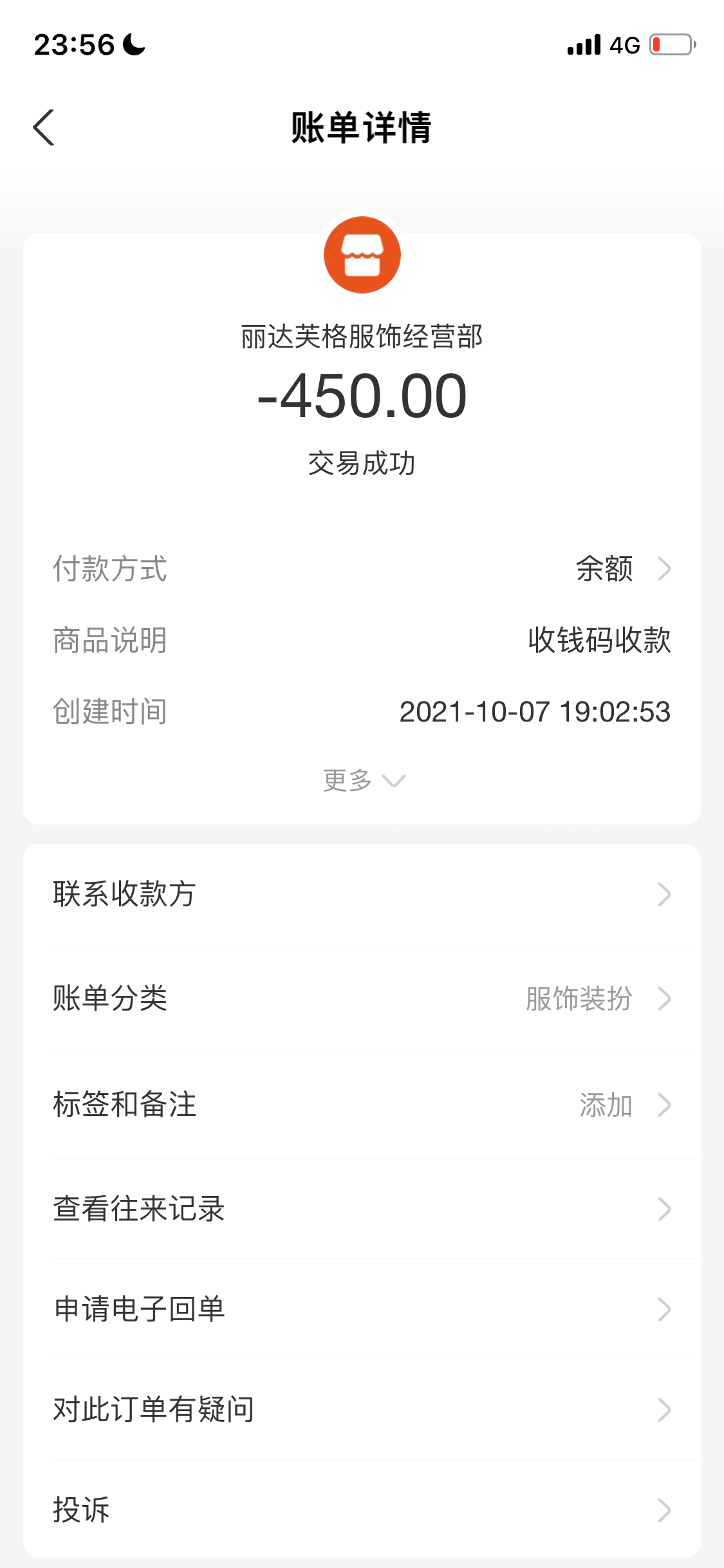The width and height of the screenshot is (724, 1568).
Task: Select 申请电子回单
Action: (x=362, y=1309)
